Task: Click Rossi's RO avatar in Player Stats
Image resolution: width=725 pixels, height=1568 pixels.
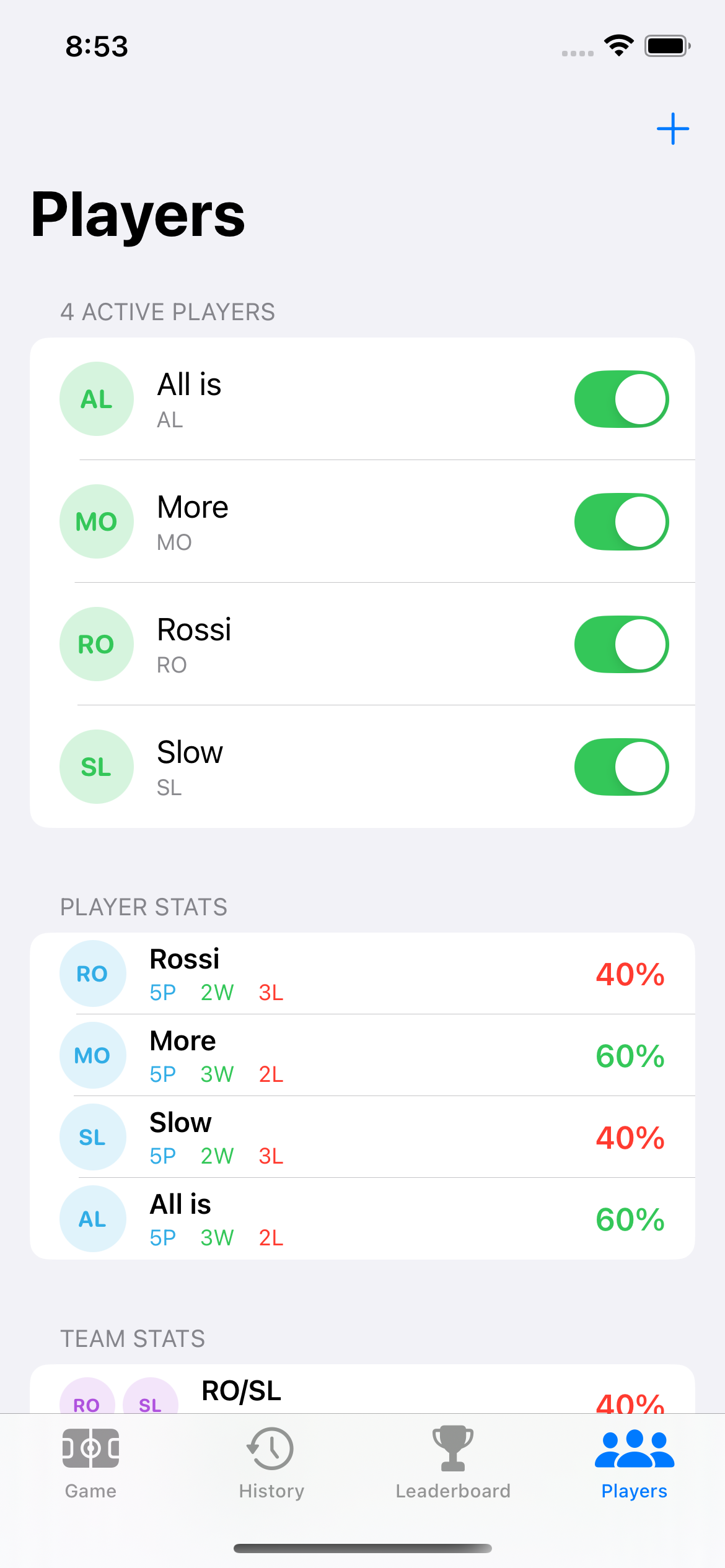Action: tap(93, 973)
